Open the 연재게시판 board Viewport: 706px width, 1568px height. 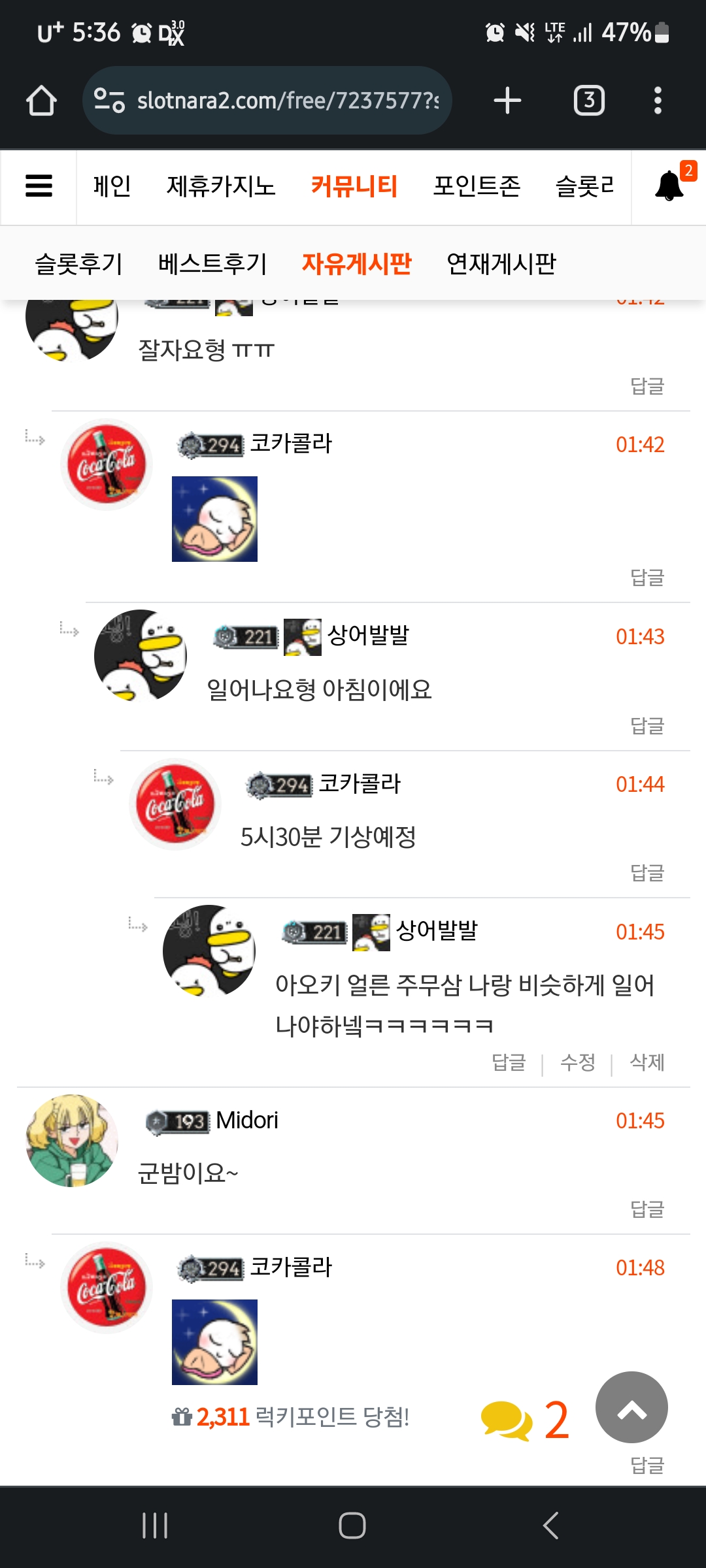click(x=501, y=264)
